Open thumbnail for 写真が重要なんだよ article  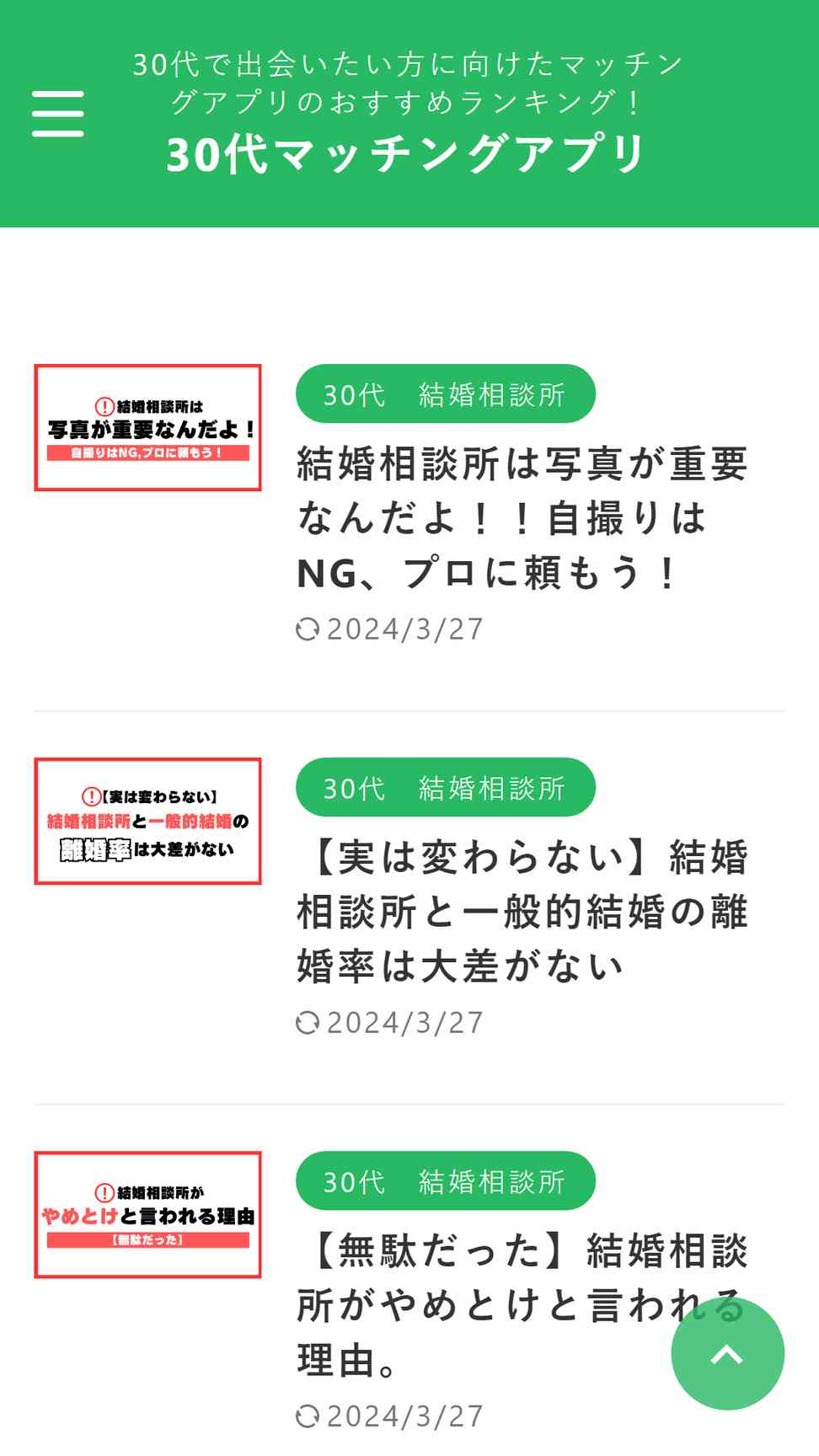147,427
